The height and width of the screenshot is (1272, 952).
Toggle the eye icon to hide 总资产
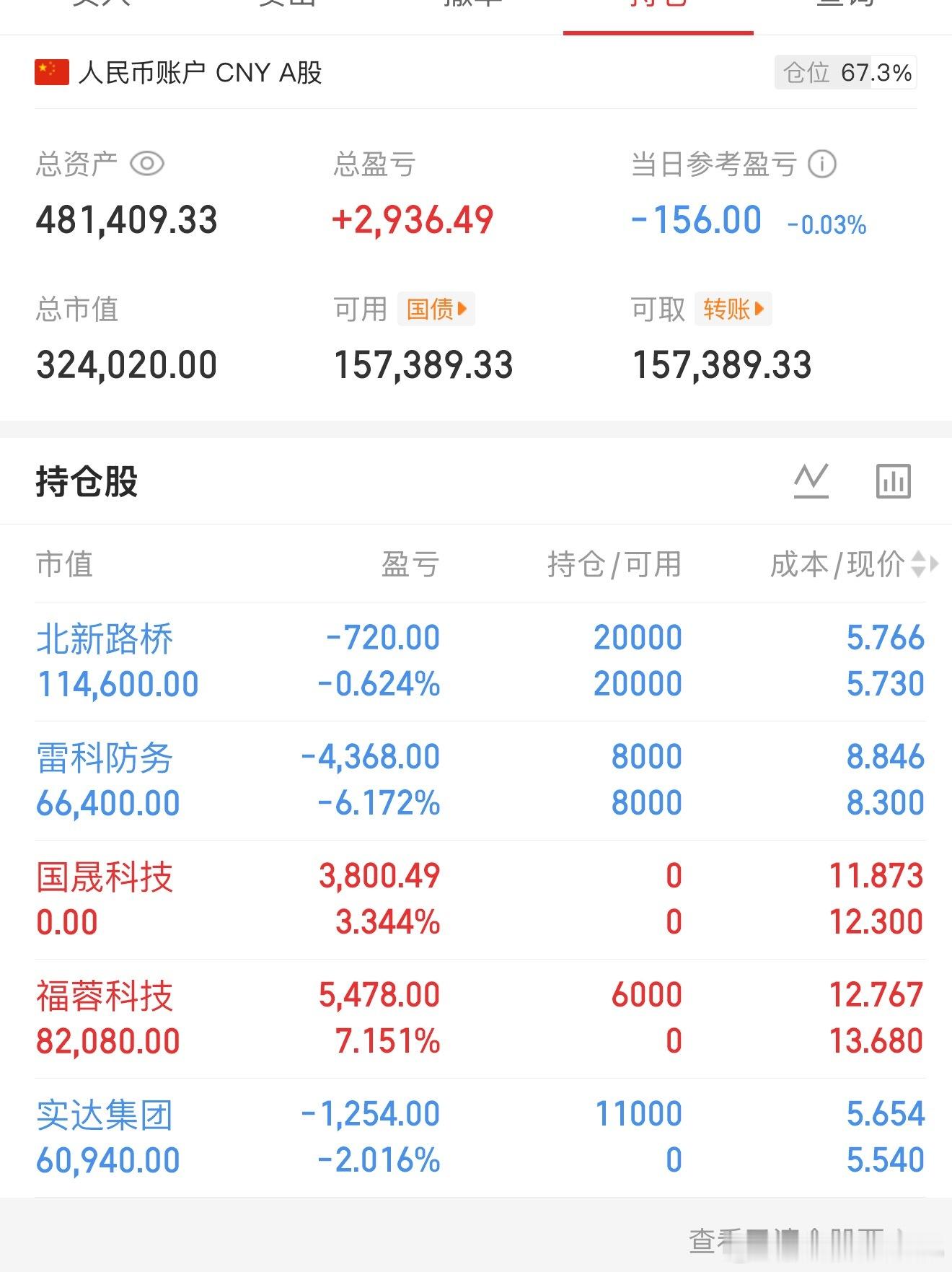147,164
